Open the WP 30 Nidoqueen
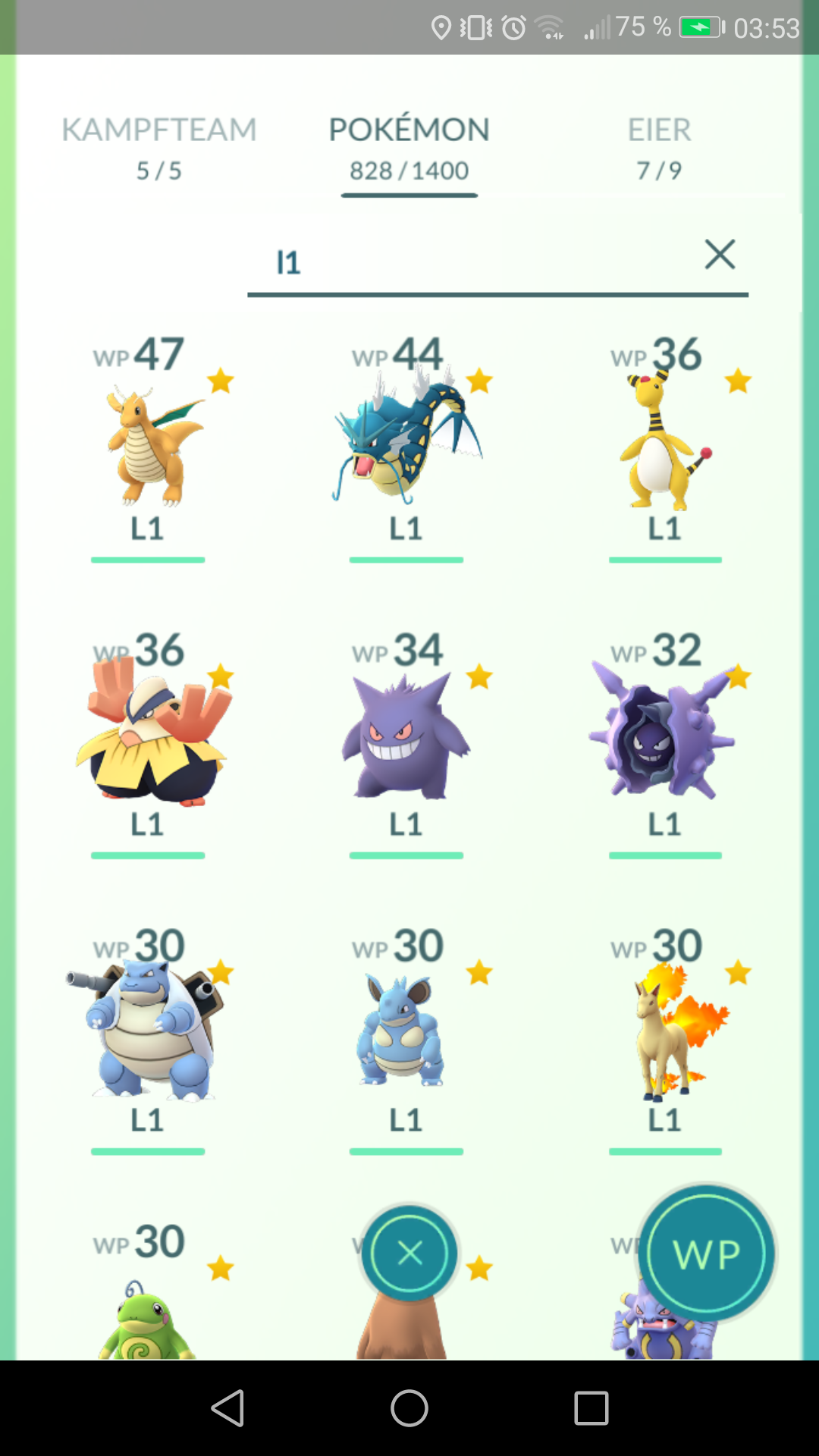The width and height of the screenshot is (819, 1456). tap(406, 1039)
